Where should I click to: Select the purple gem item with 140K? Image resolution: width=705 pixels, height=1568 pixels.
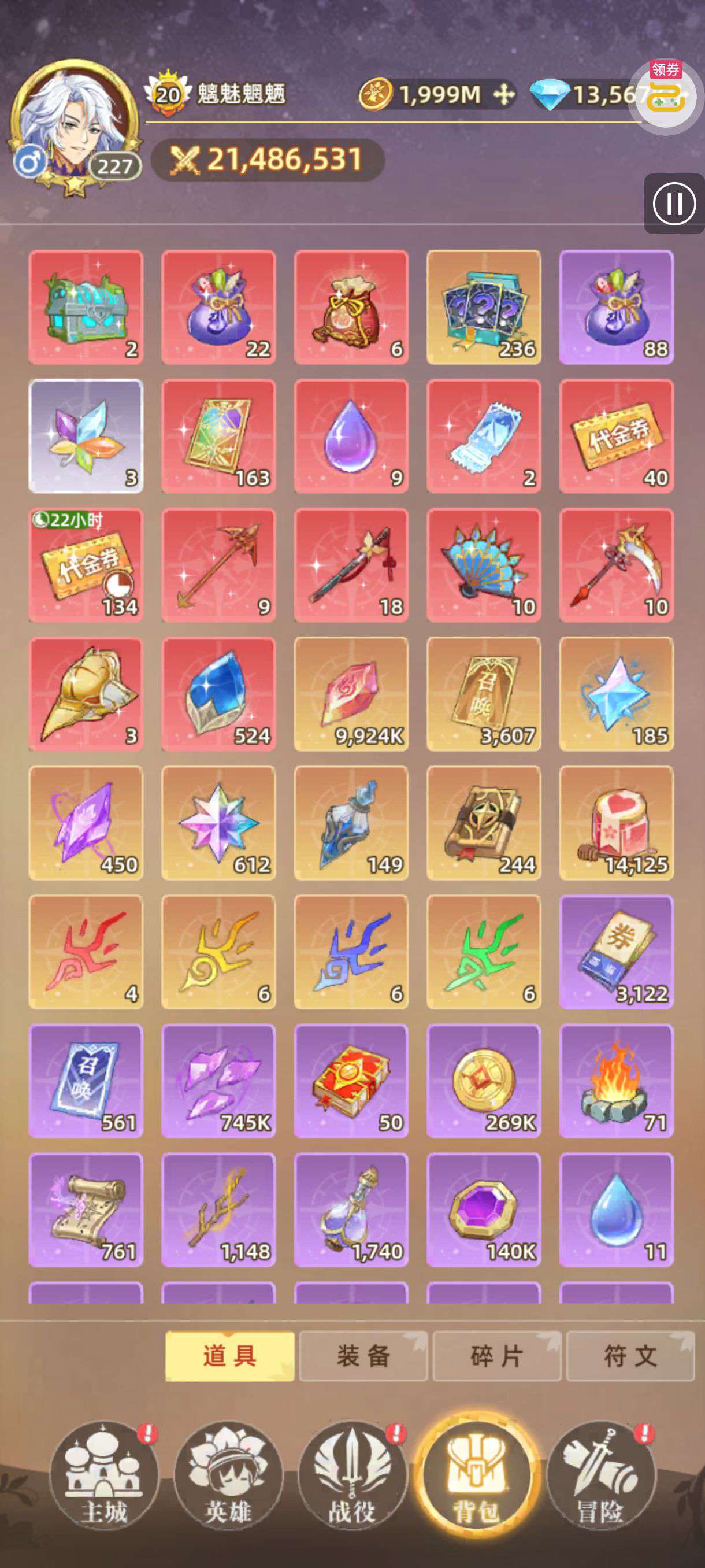(x=484, y=1211)
